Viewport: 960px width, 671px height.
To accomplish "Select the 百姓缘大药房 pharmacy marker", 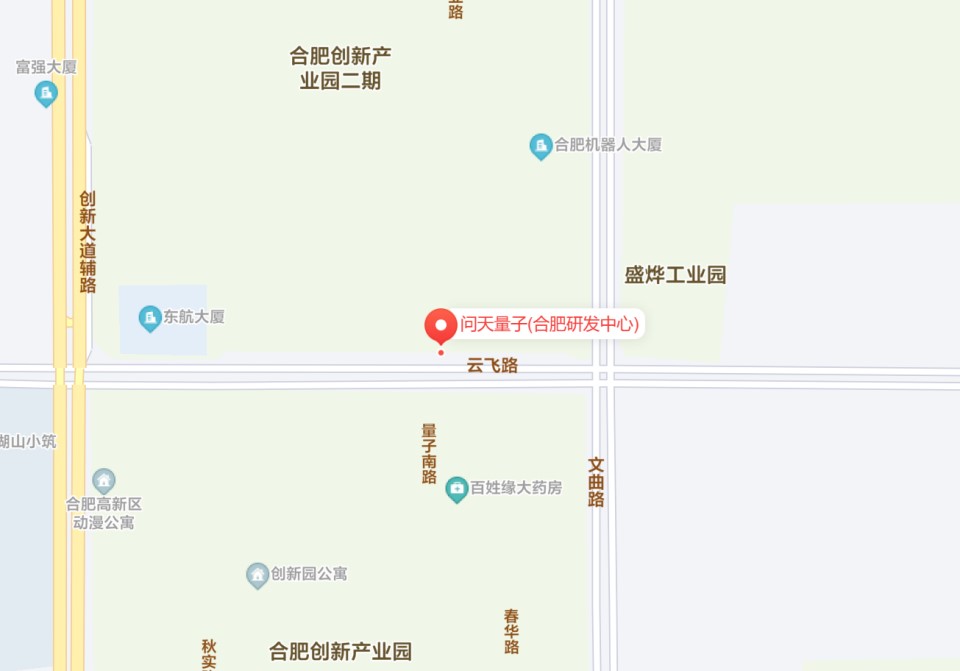I will point(457,488).
